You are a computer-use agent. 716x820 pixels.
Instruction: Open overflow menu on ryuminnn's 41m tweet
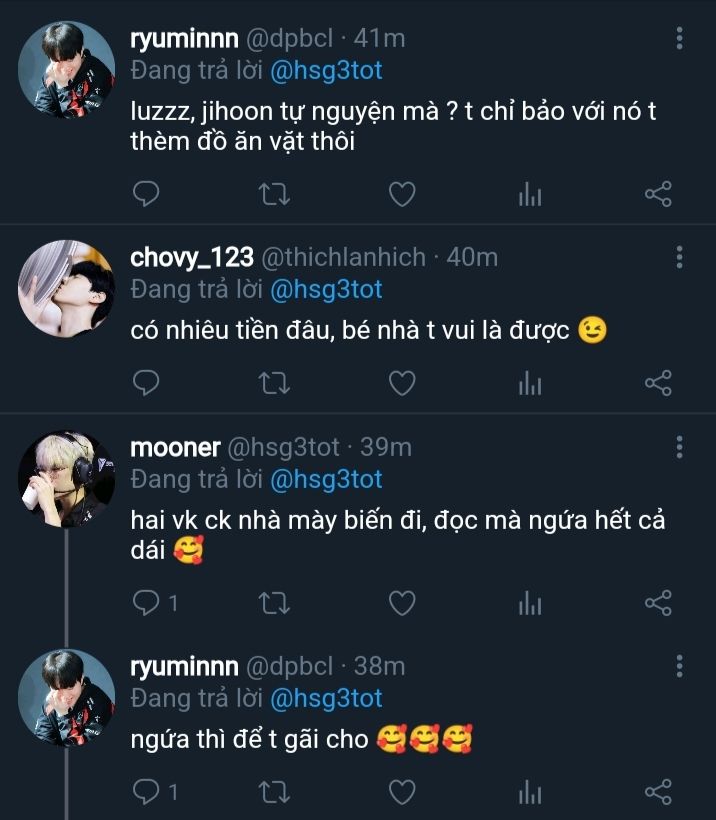tap(680, 39)
